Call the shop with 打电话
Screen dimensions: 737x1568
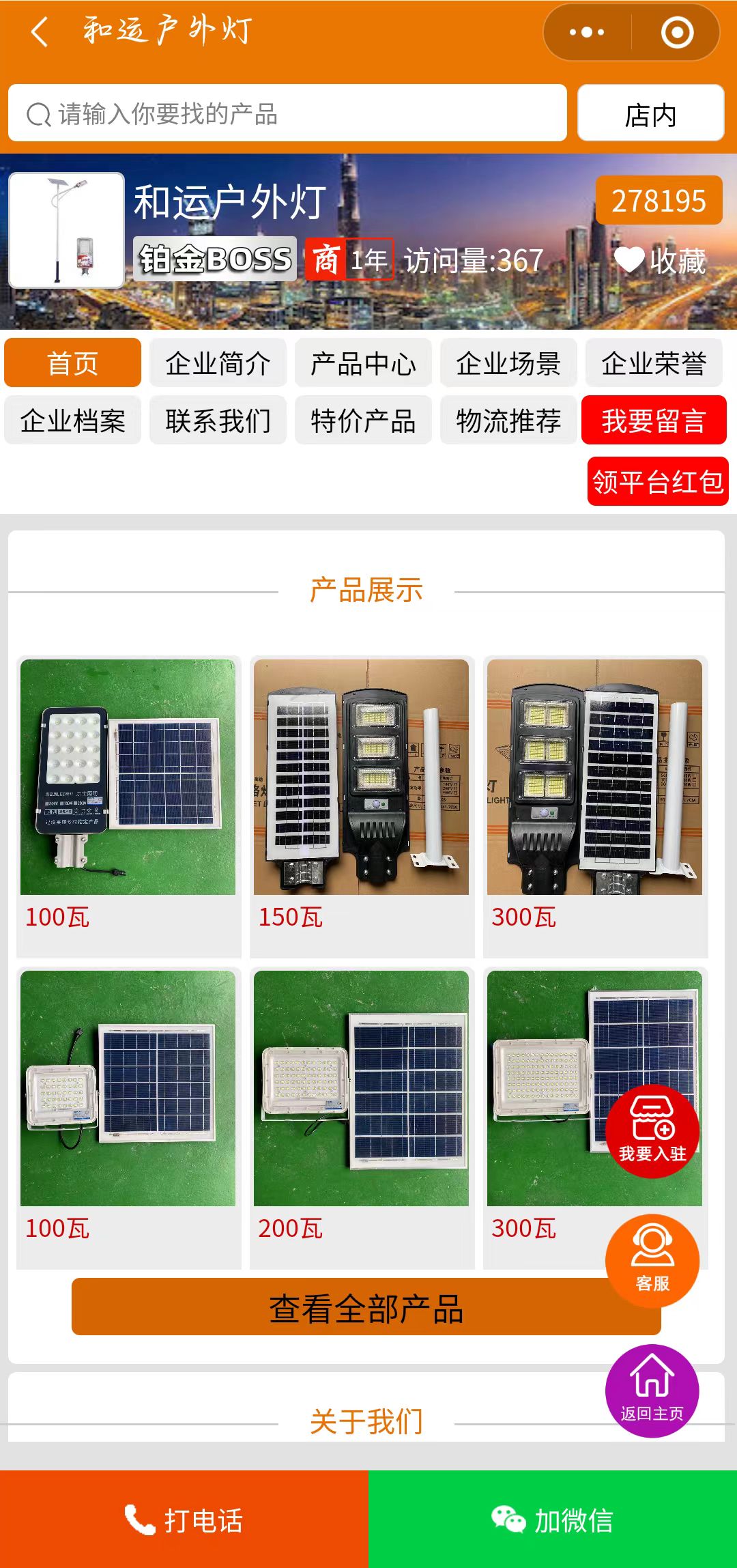tap(184, 1520)
